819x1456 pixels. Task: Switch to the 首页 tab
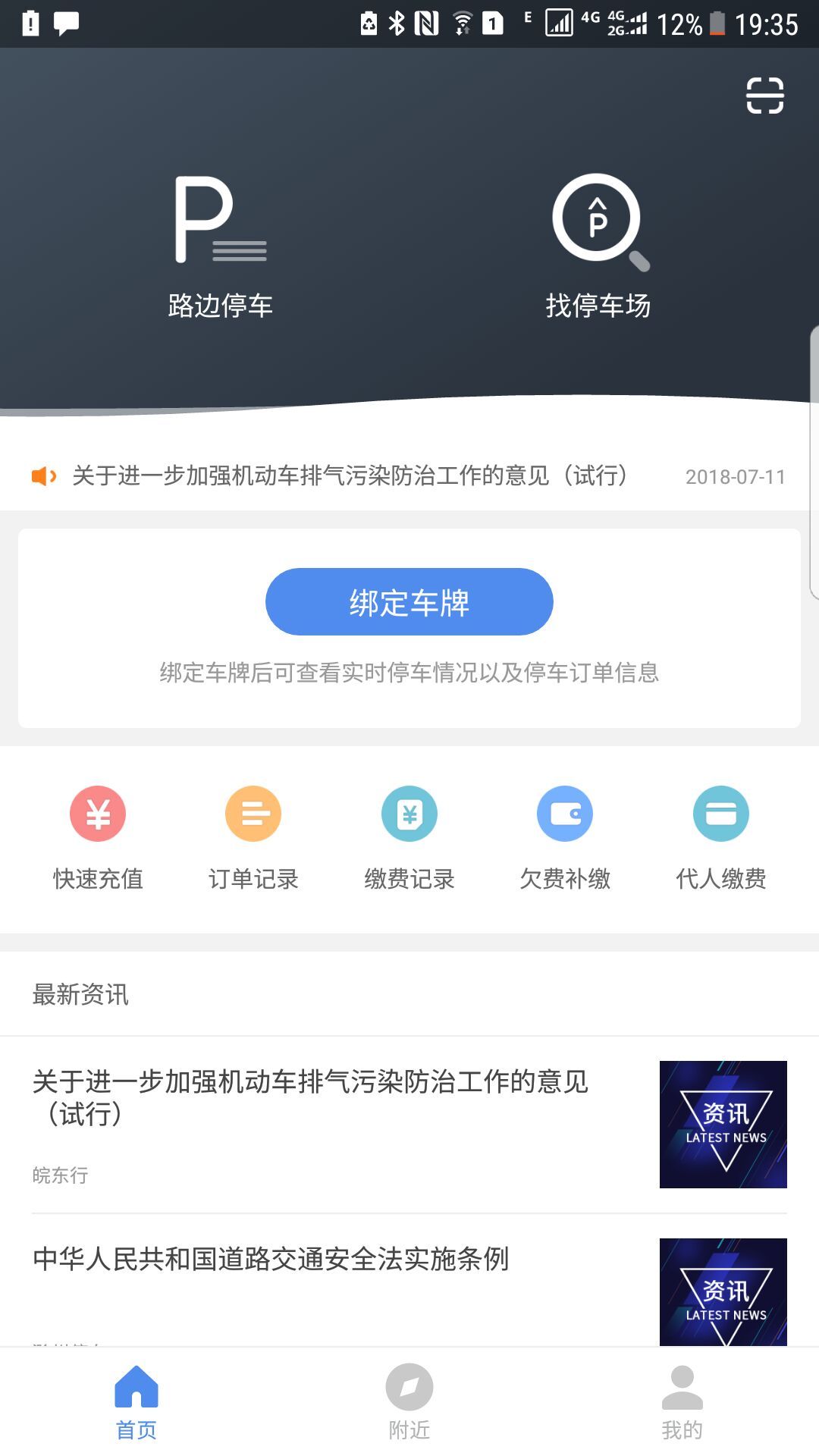click(136, 1401)
